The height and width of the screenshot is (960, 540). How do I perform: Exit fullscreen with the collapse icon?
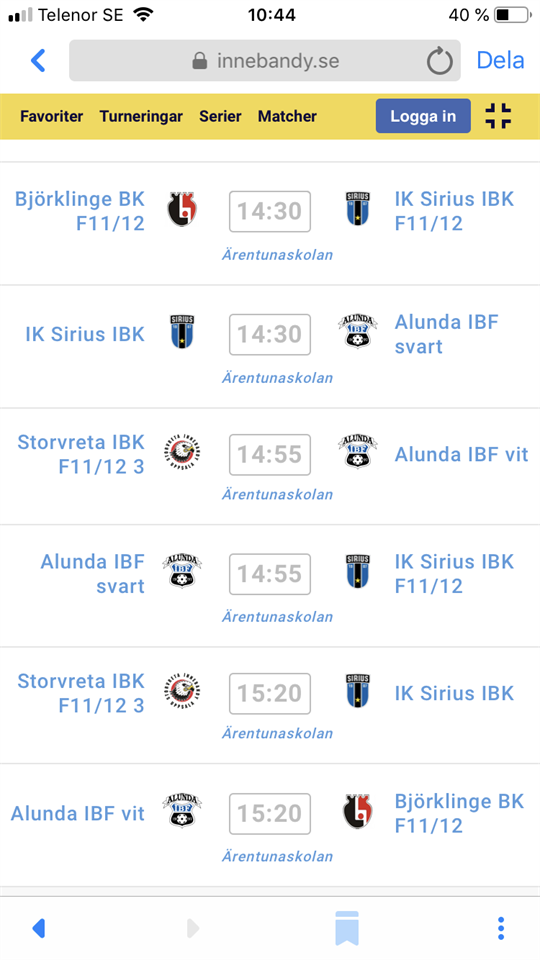point(498,116)
